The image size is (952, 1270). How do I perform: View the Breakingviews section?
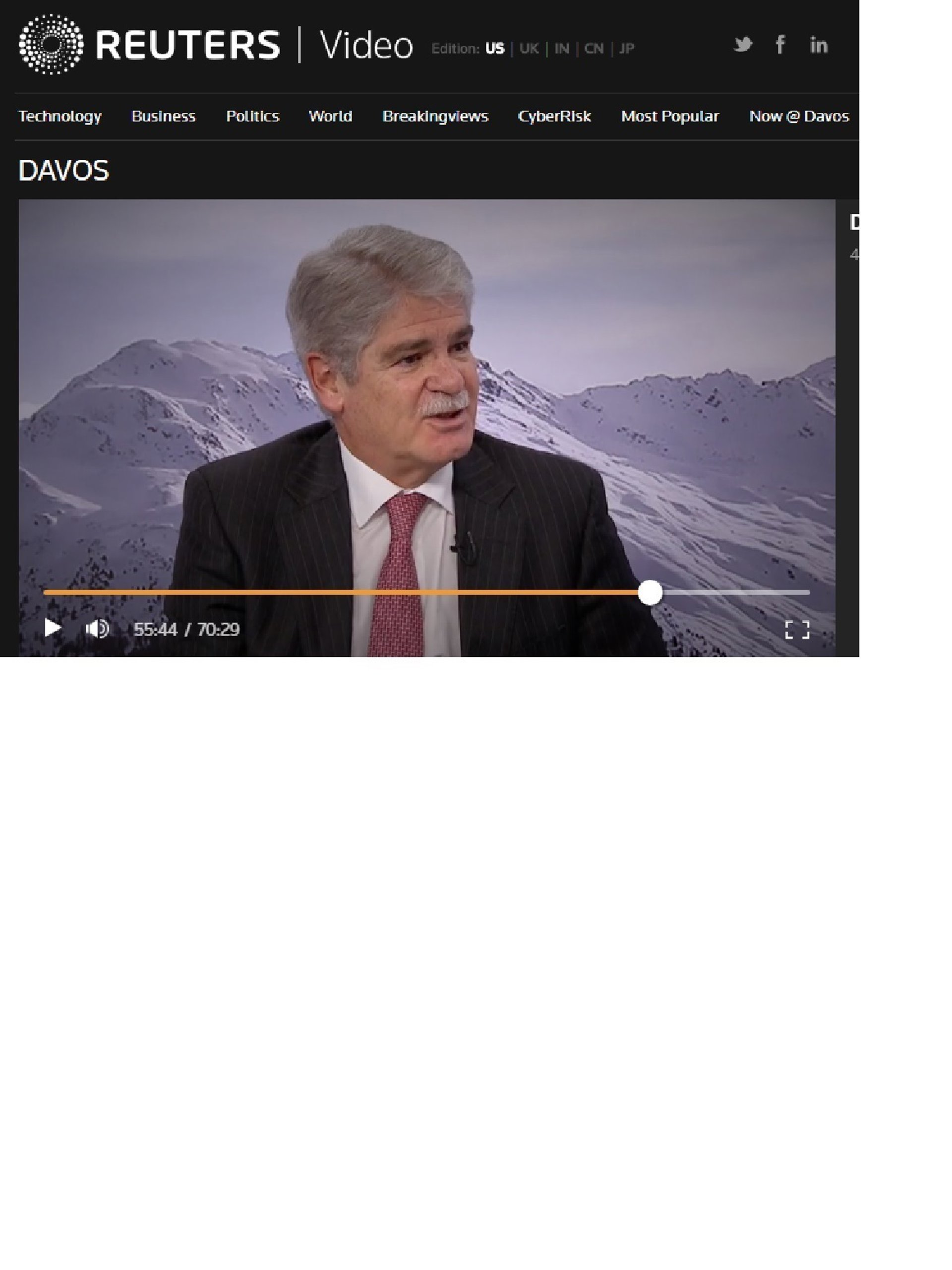coord(435,117)
